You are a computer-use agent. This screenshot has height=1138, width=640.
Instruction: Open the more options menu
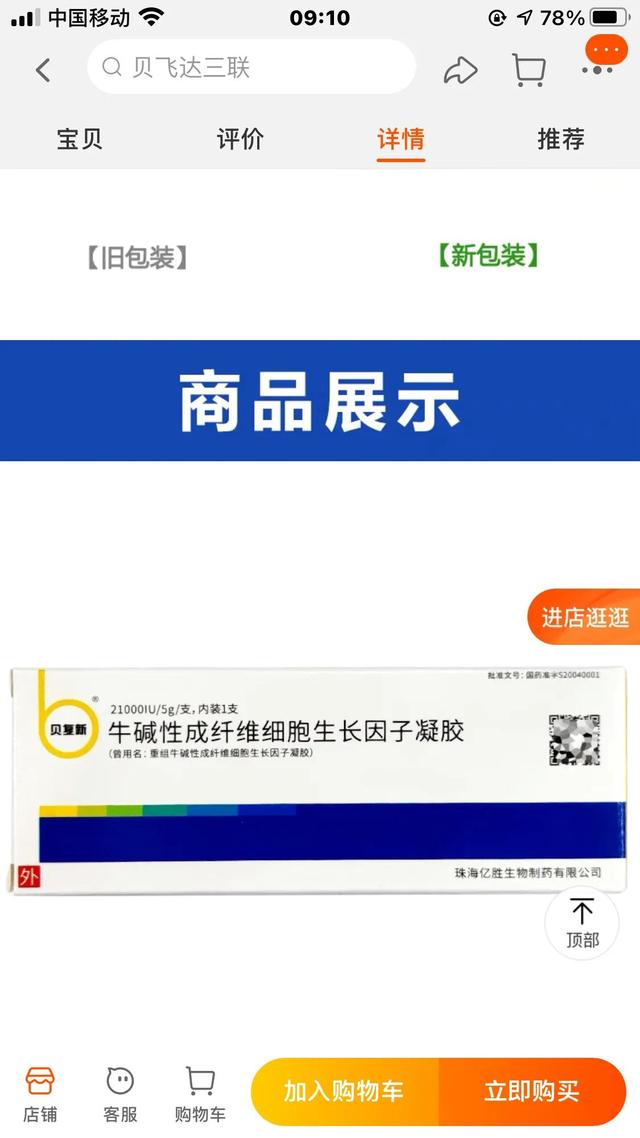599,66
